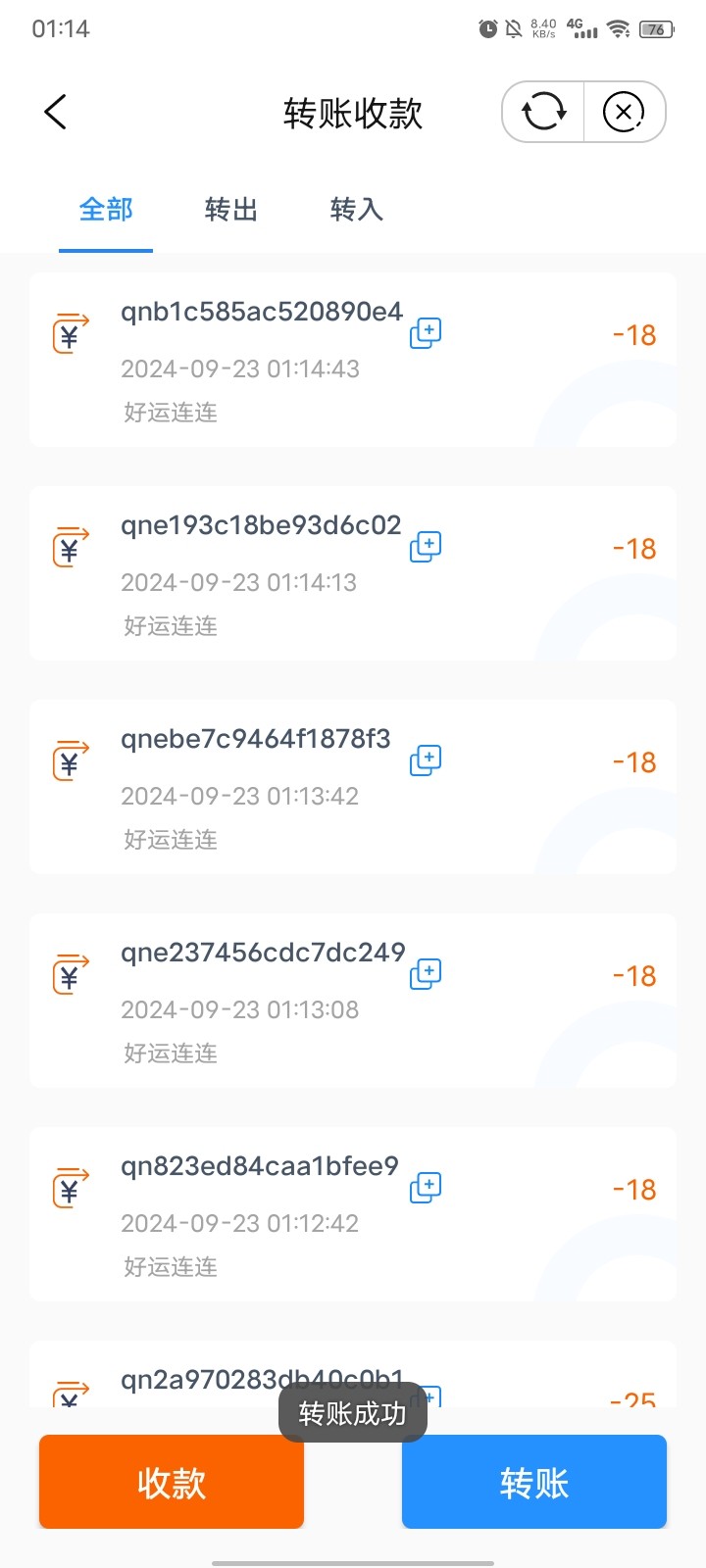Switch to the 全部 tab
The width and height of the screenshot is (706, 1568).
point(106,210)
